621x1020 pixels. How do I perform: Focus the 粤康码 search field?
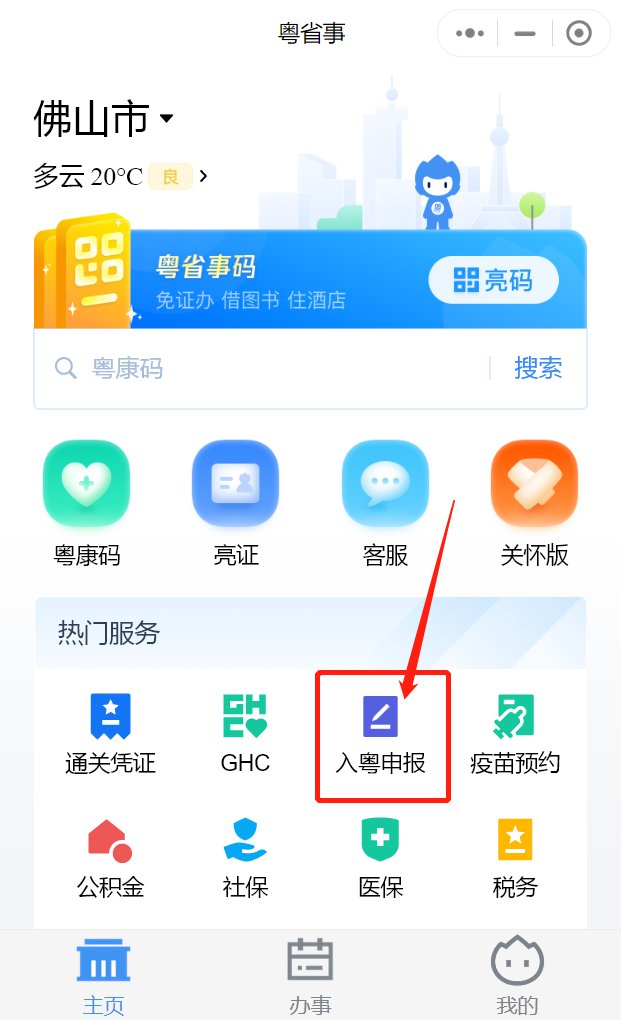pyautogui.click(x=260, y=369)
